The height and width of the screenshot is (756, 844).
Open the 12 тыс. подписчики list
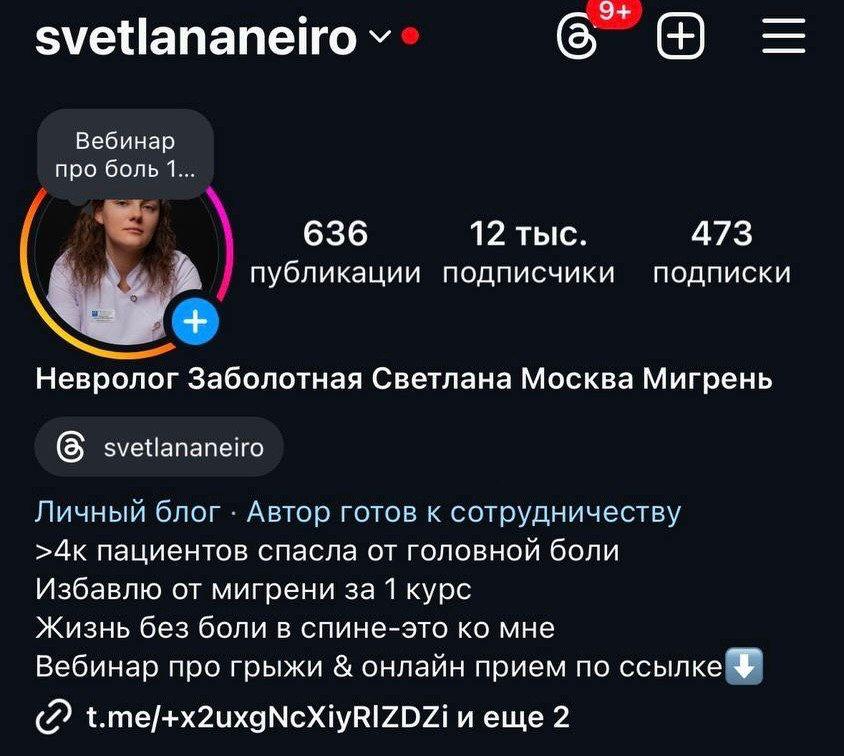point(528,252)
